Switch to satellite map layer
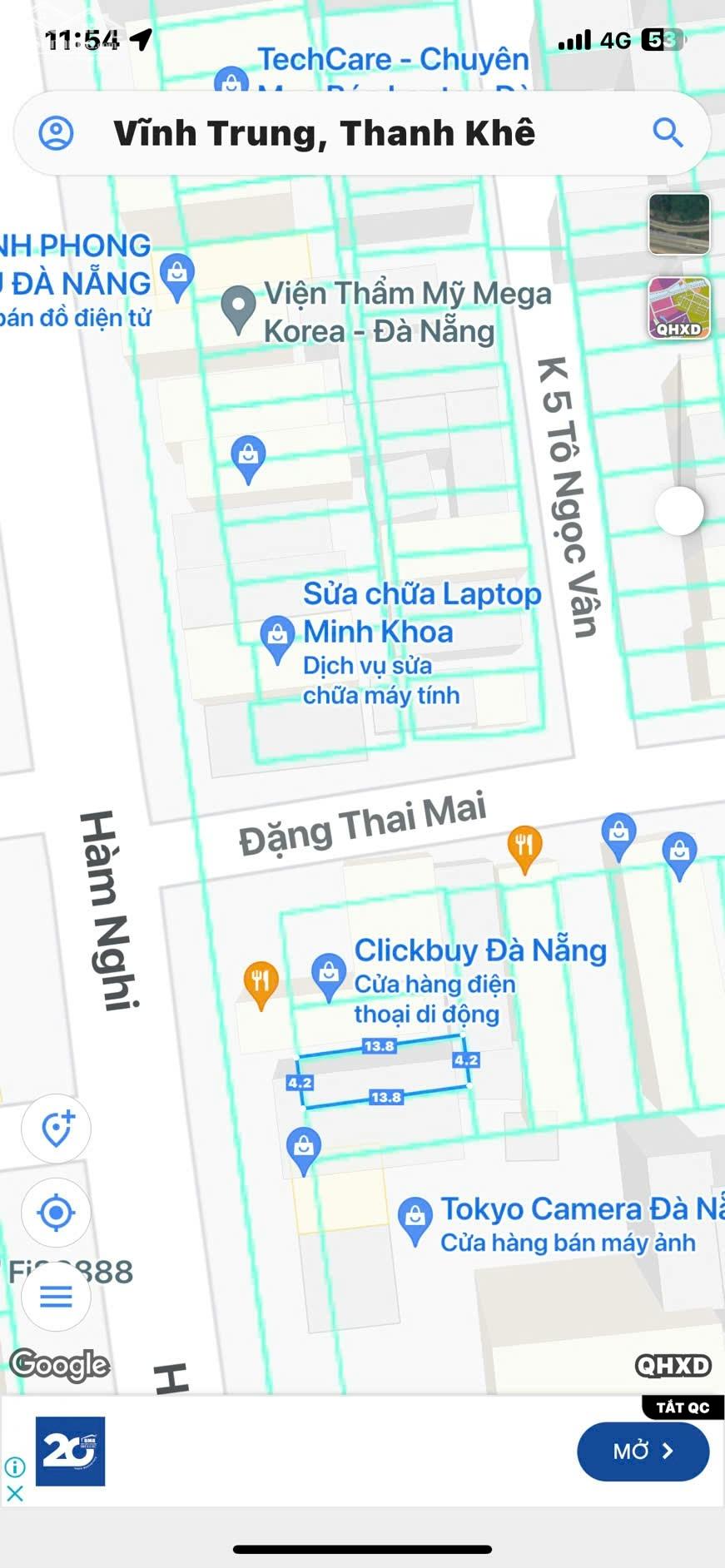This screenshot has width=725, height=1568. click(679, 224)
